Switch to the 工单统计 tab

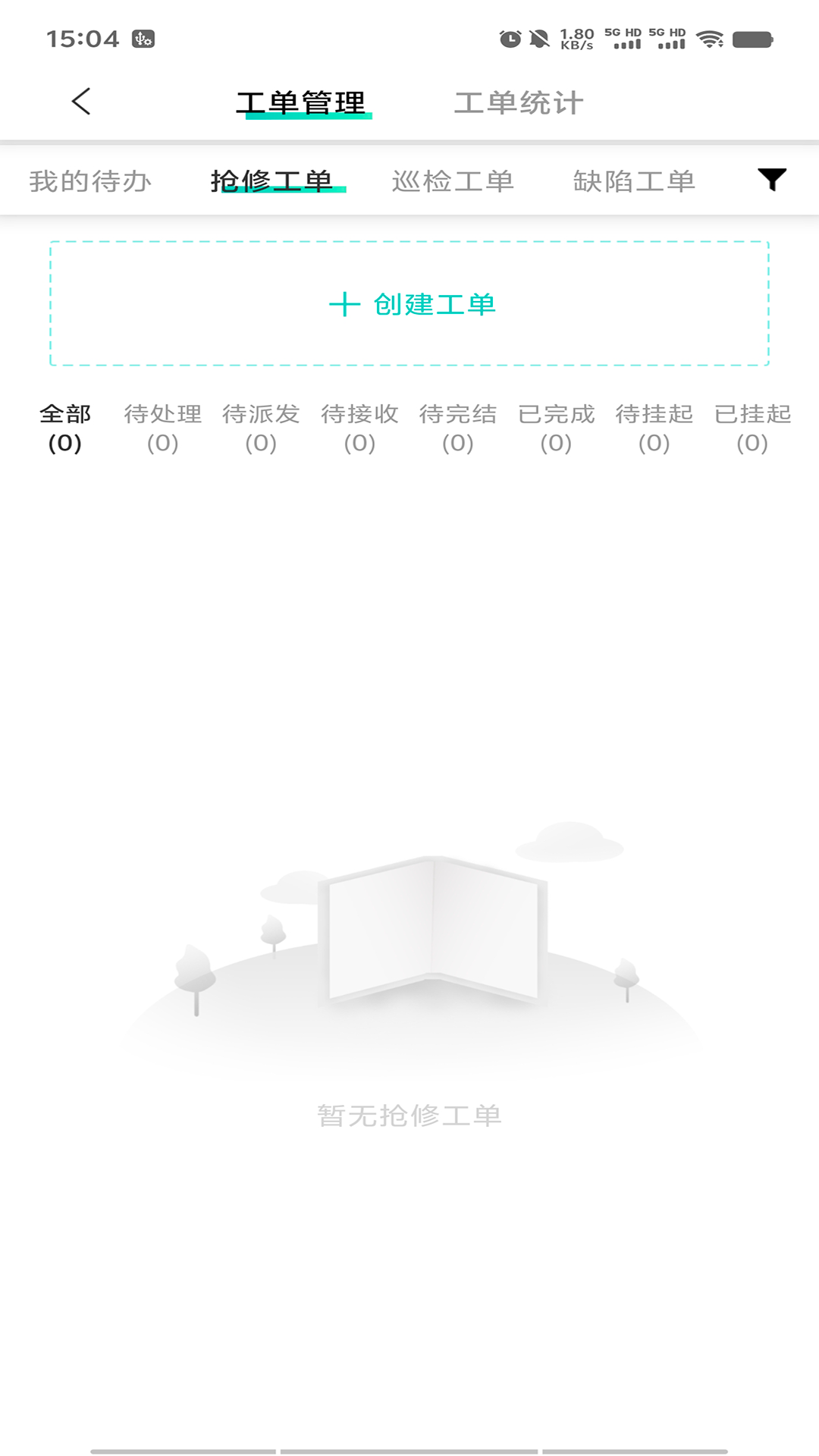click(x=520, y=101)
